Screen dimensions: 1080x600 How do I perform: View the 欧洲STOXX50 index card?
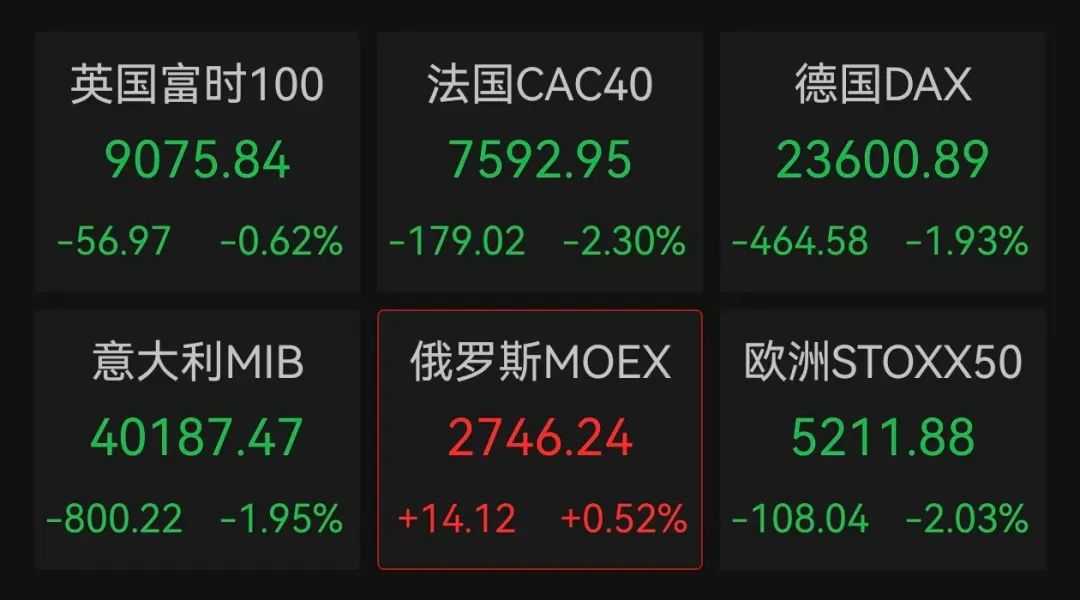pyautogui.click(x=882, y=440)
